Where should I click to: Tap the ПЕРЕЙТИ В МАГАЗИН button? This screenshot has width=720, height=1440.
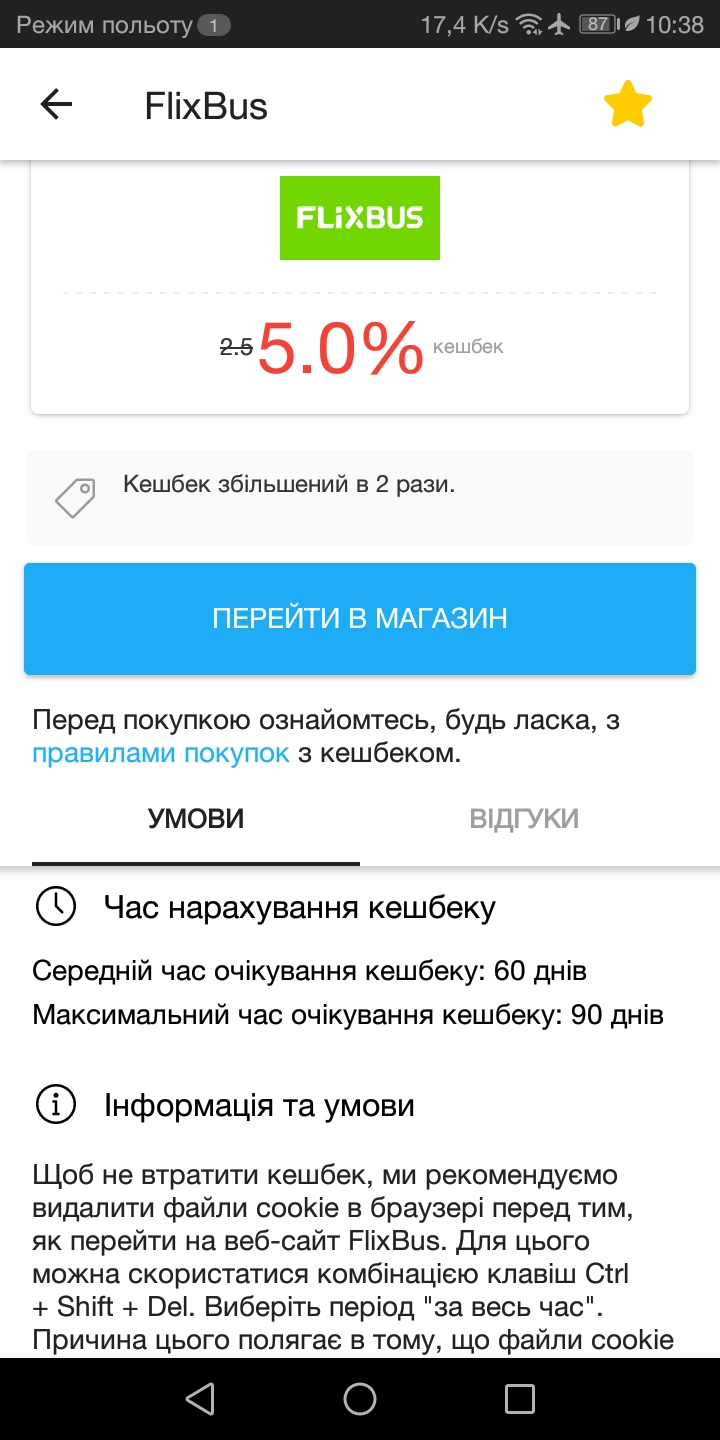(360, 618)
